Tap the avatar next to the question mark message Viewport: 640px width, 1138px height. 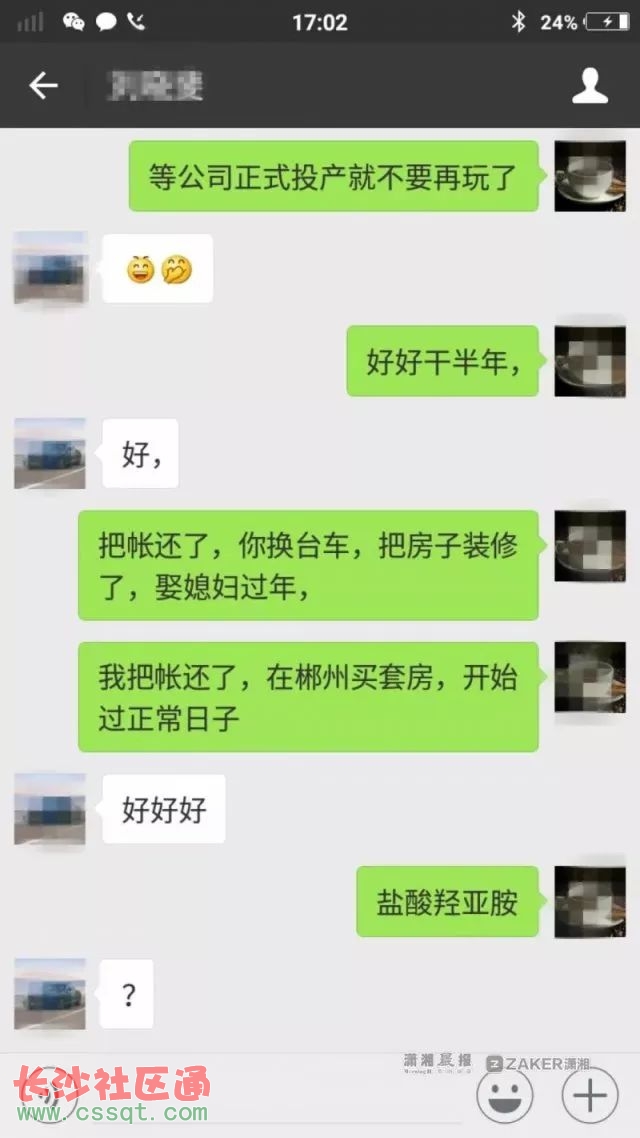50,994
